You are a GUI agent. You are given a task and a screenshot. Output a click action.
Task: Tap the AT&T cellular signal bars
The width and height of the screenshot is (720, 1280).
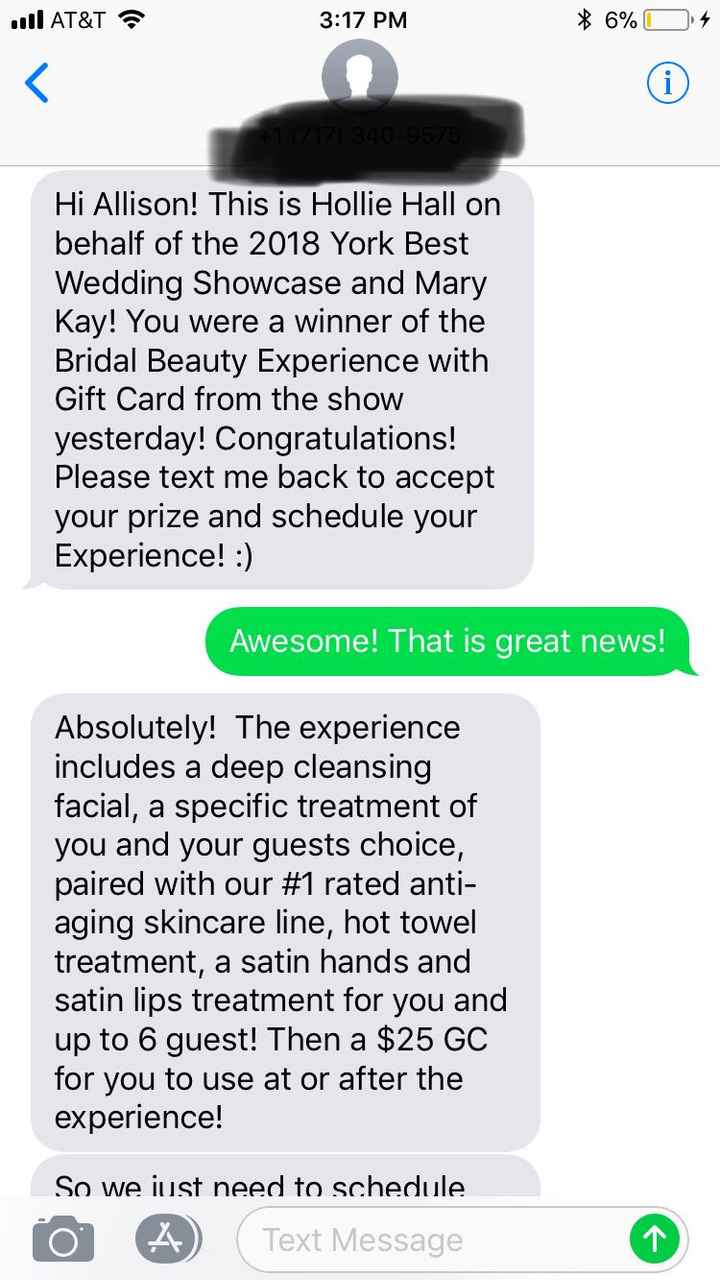tap(25, 18)
